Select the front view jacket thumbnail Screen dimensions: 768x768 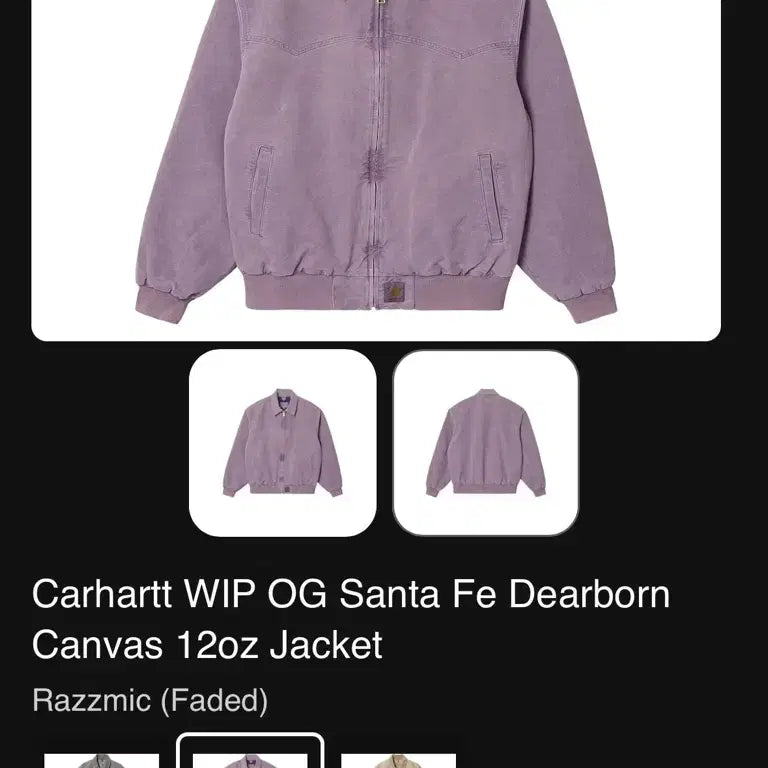pyautogui.click(x=283, y=442)
